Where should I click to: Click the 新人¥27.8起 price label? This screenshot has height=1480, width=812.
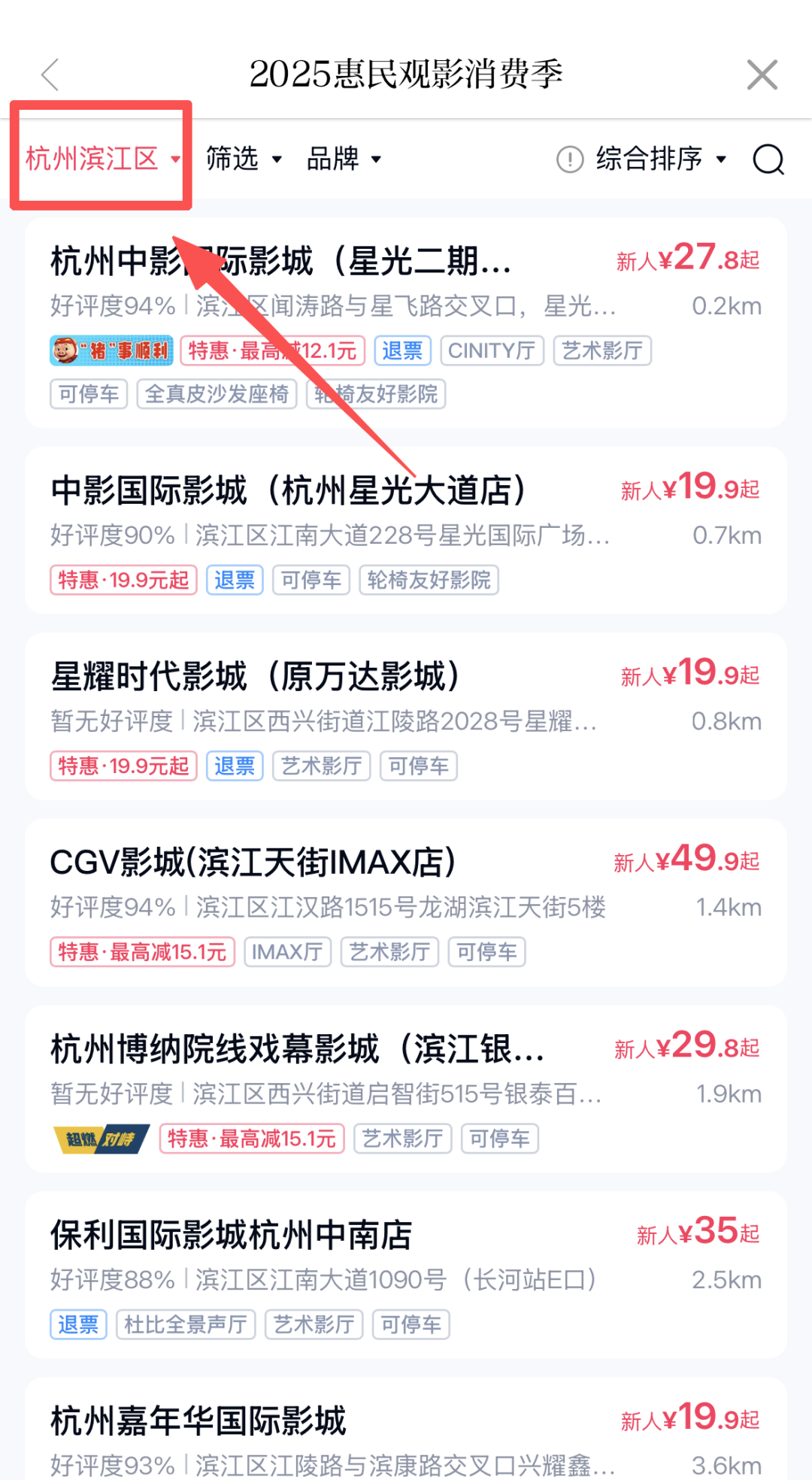click(x=686, y=258)
